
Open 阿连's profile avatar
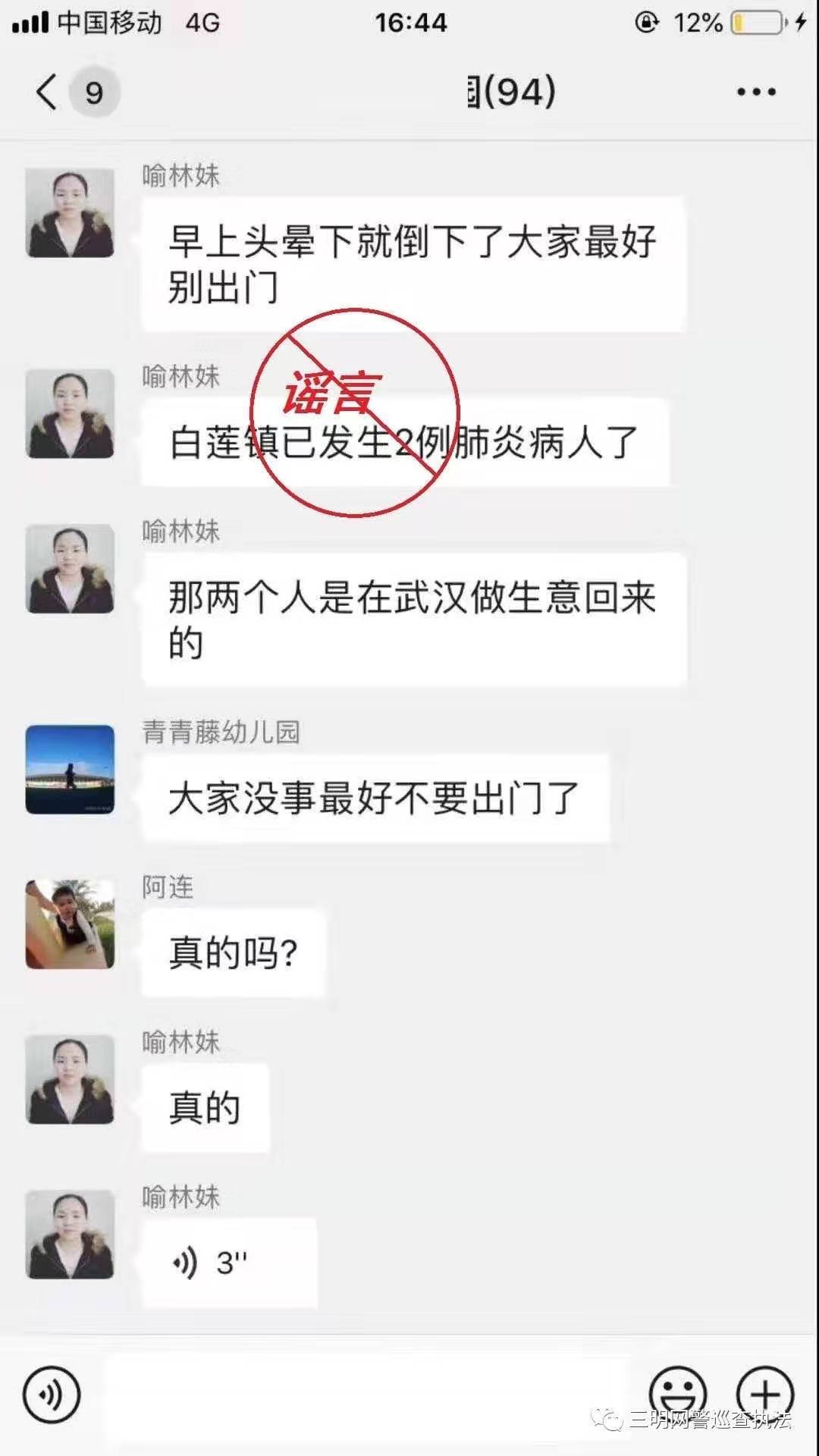point(70,924)
